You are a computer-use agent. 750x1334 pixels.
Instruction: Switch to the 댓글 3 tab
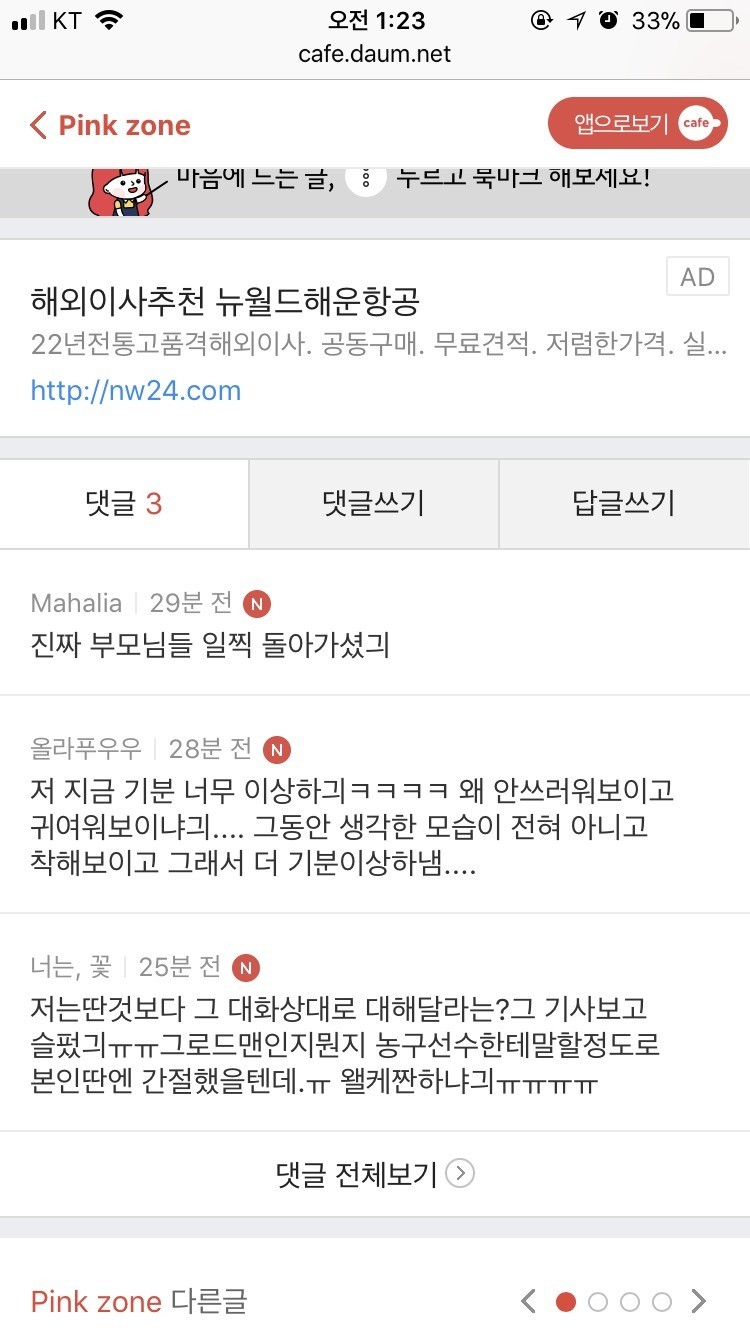click(x=124, y=504)
